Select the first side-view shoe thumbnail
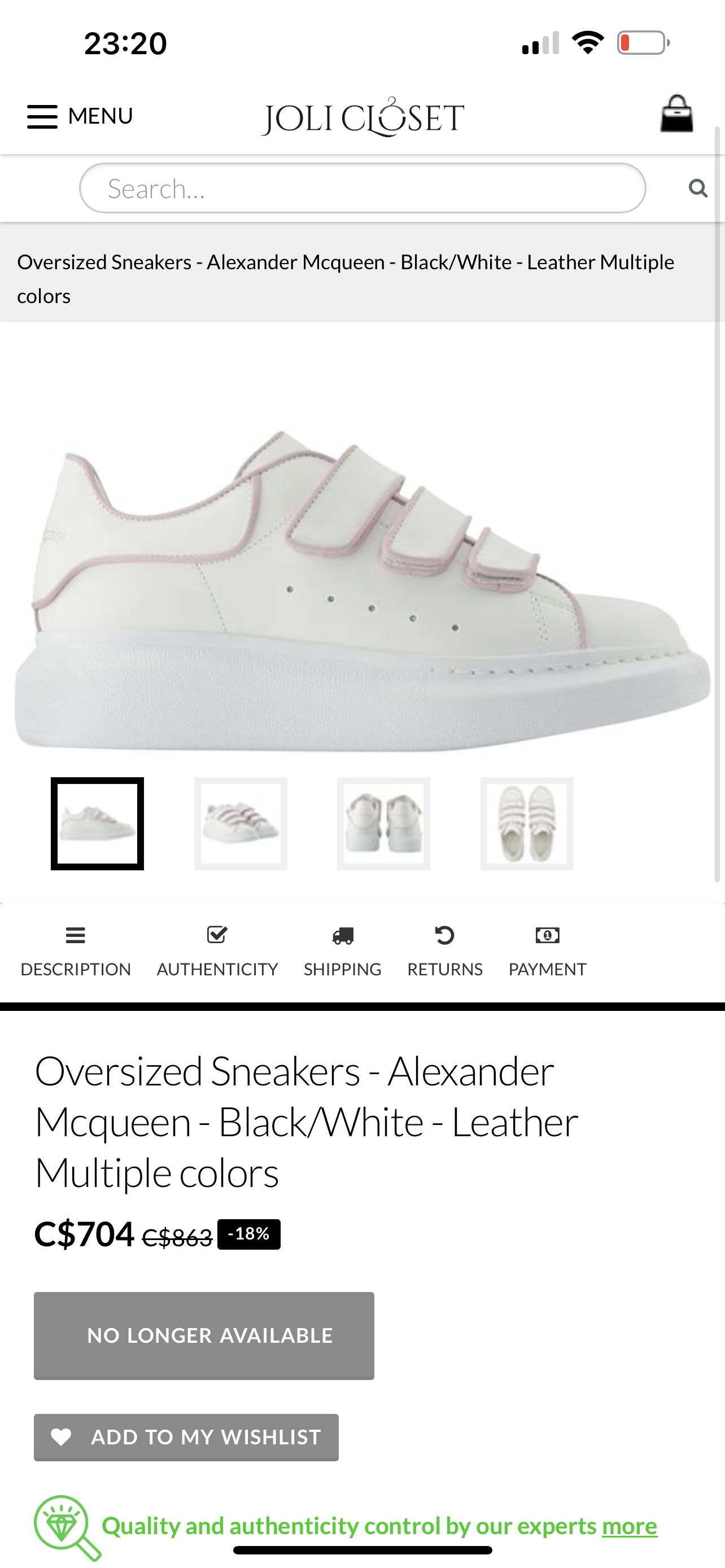This screenshot has height=1568, width=725. coord(97,823)
